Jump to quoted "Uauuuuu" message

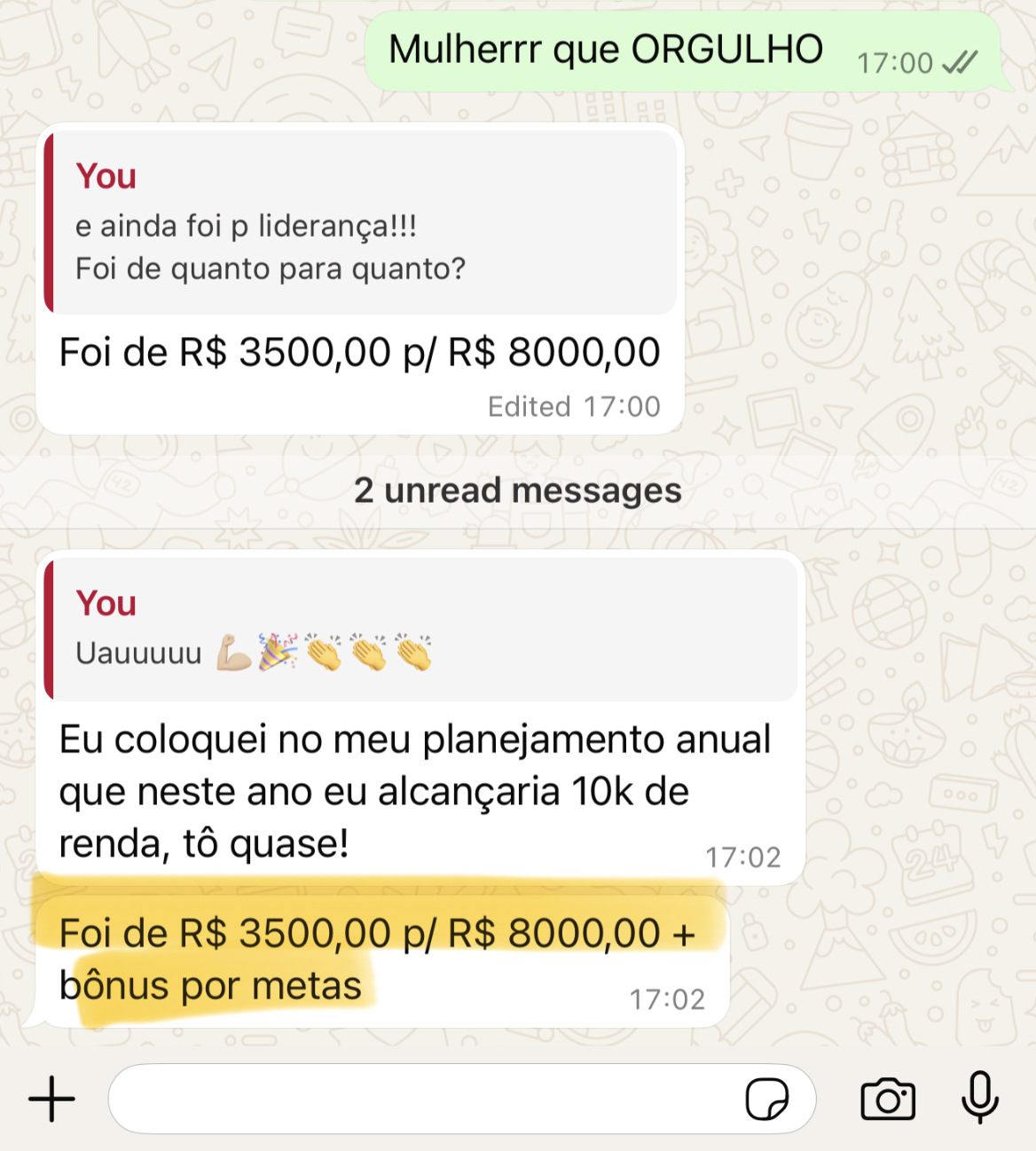[x=420, y=630]
